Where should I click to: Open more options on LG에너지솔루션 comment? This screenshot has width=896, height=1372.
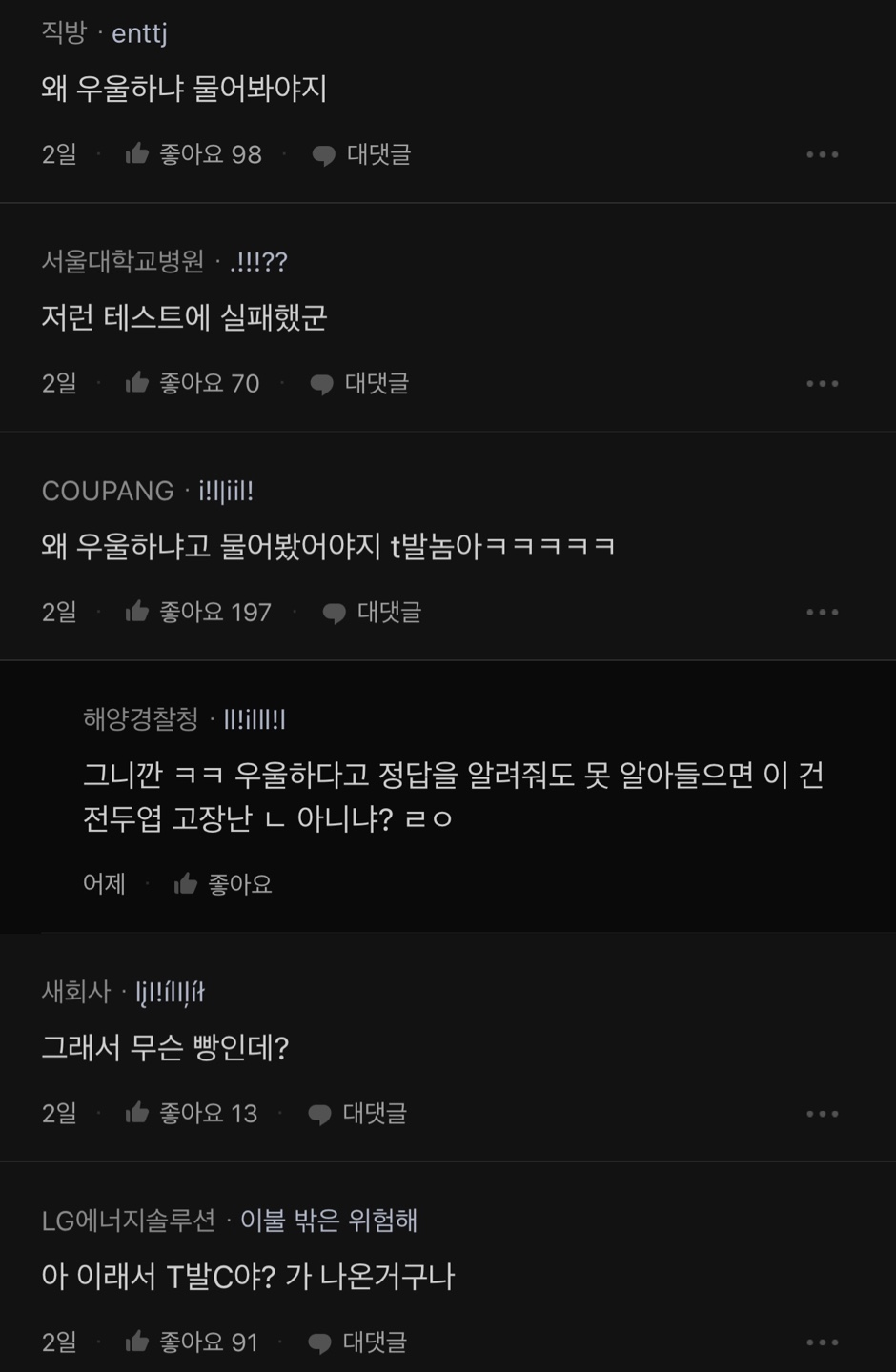pyautogui.click(x=822, y=1342)
